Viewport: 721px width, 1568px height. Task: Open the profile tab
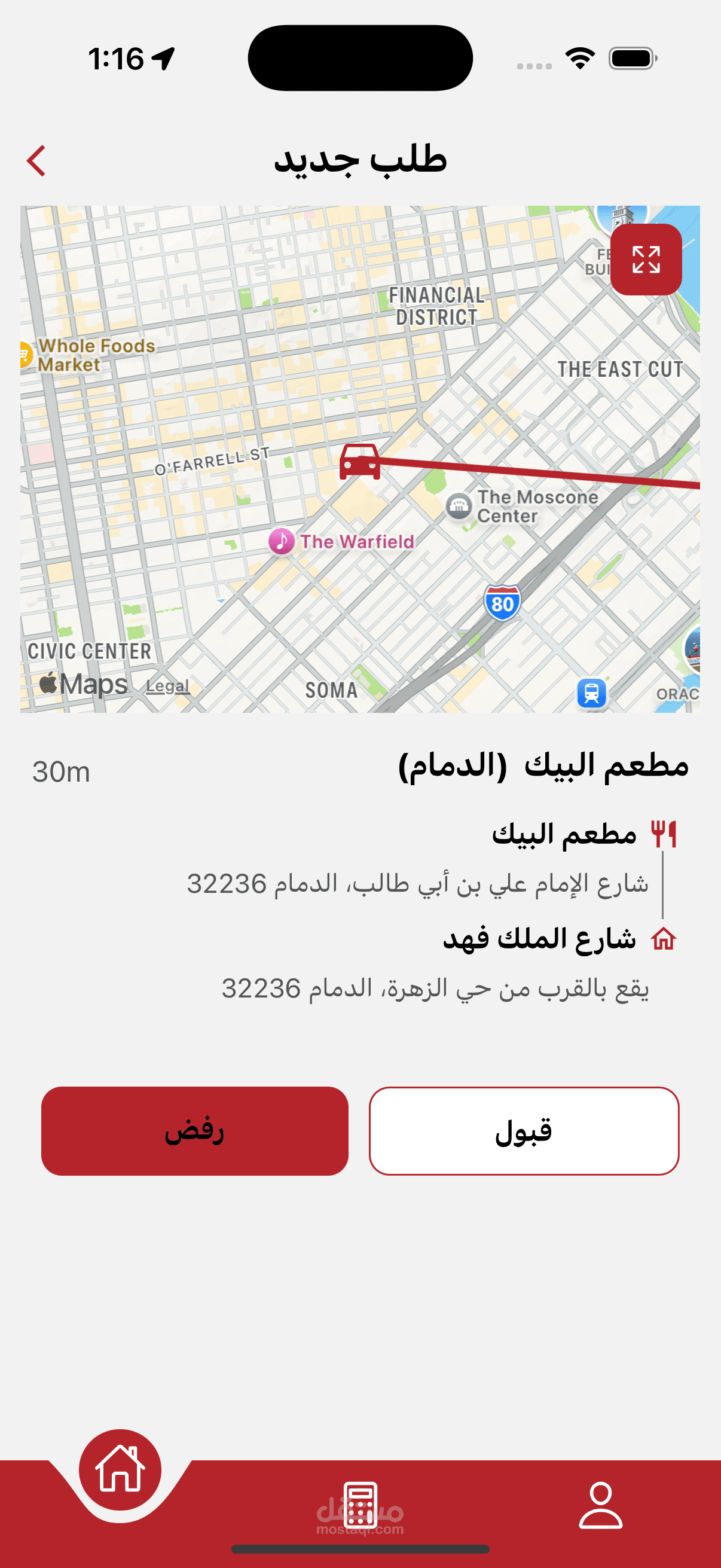tap(600, 1505)
